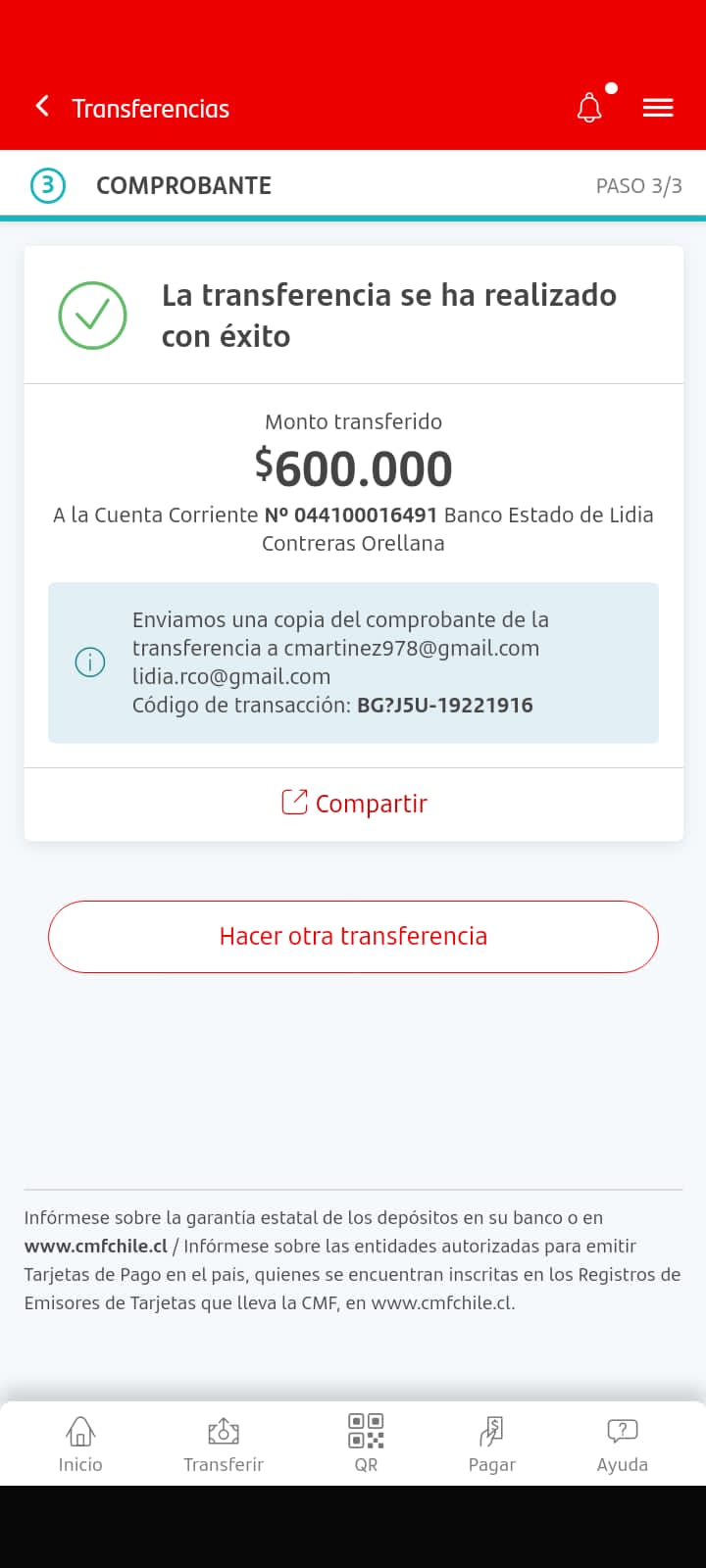Select the Pagar tab
706x1568 pixels.
pos(491,1444)
